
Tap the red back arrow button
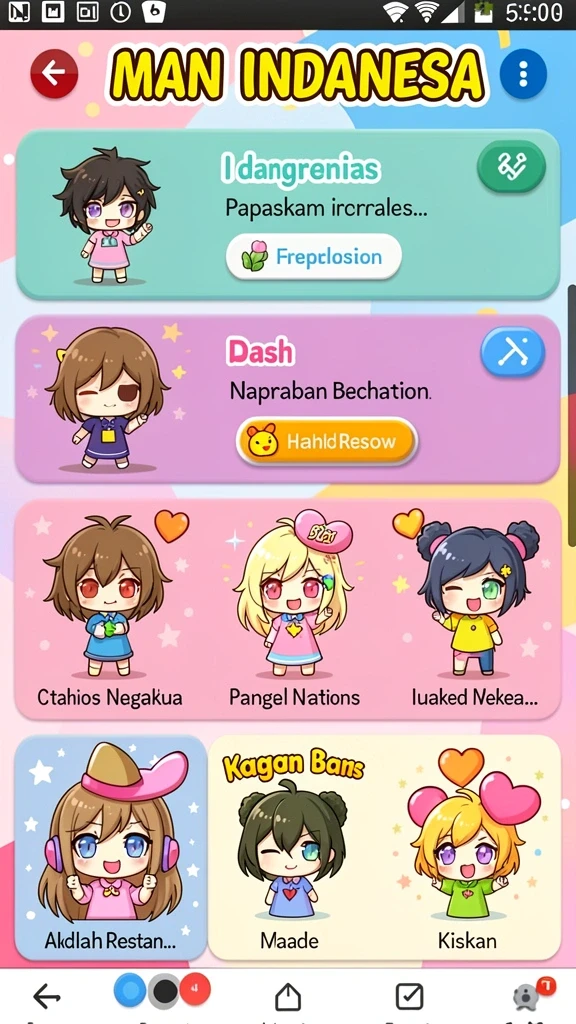coord(54,74)
